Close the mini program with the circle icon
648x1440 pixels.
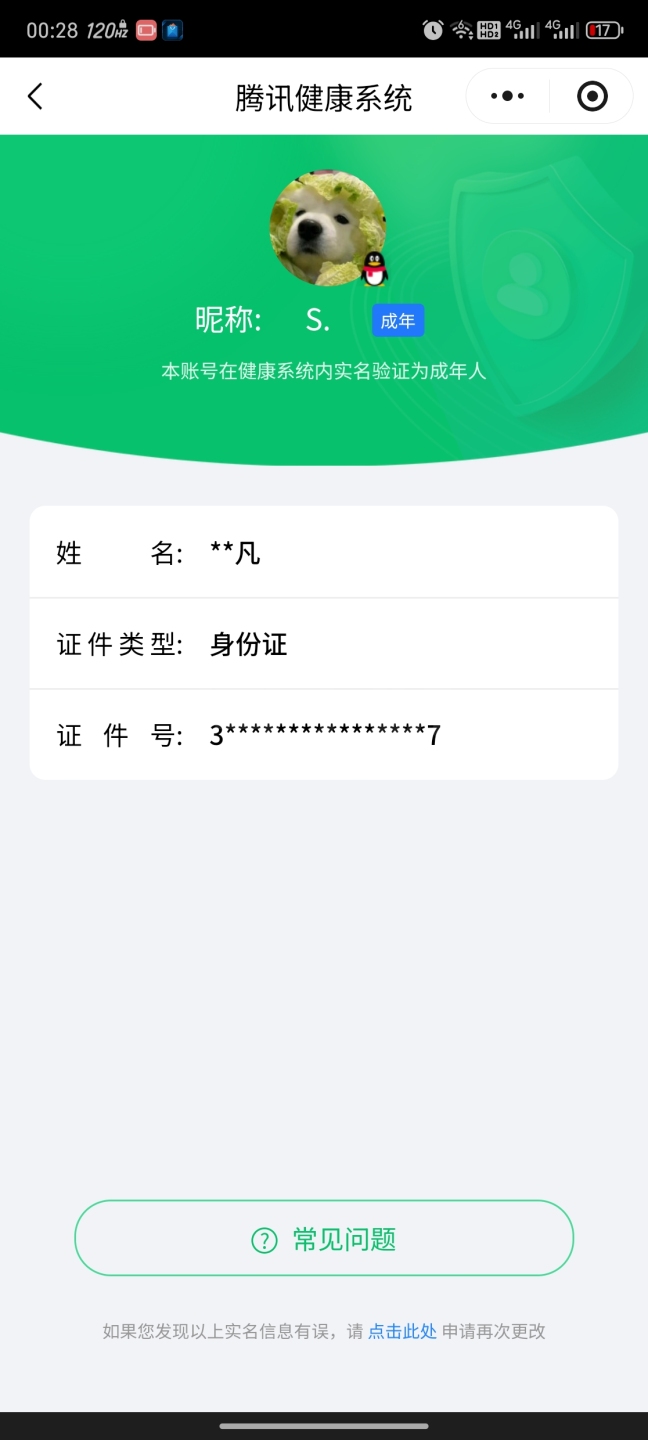[x=592, y=97]
